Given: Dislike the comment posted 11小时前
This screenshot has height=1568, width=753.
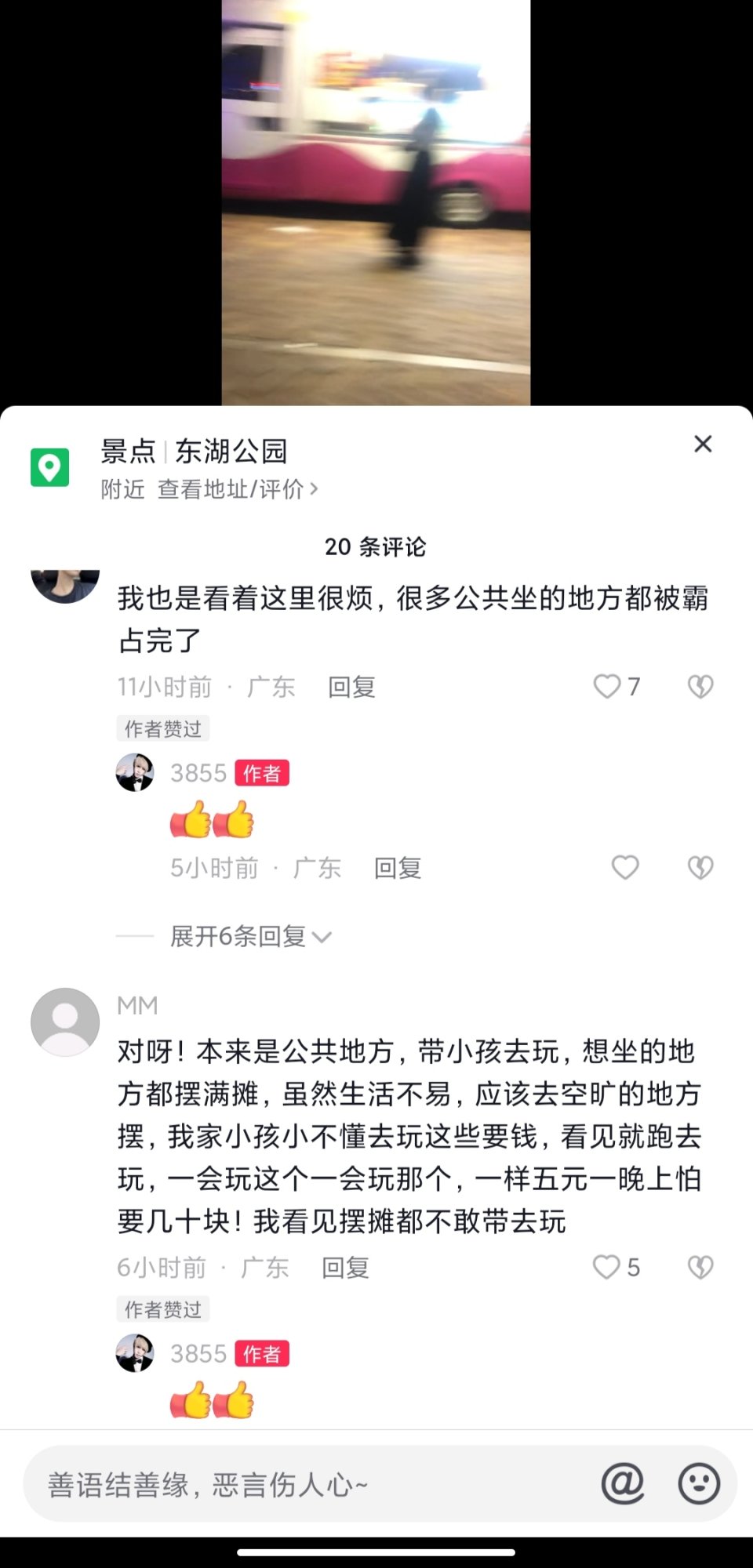Looking at the screenshot, I should click(700, 687).
